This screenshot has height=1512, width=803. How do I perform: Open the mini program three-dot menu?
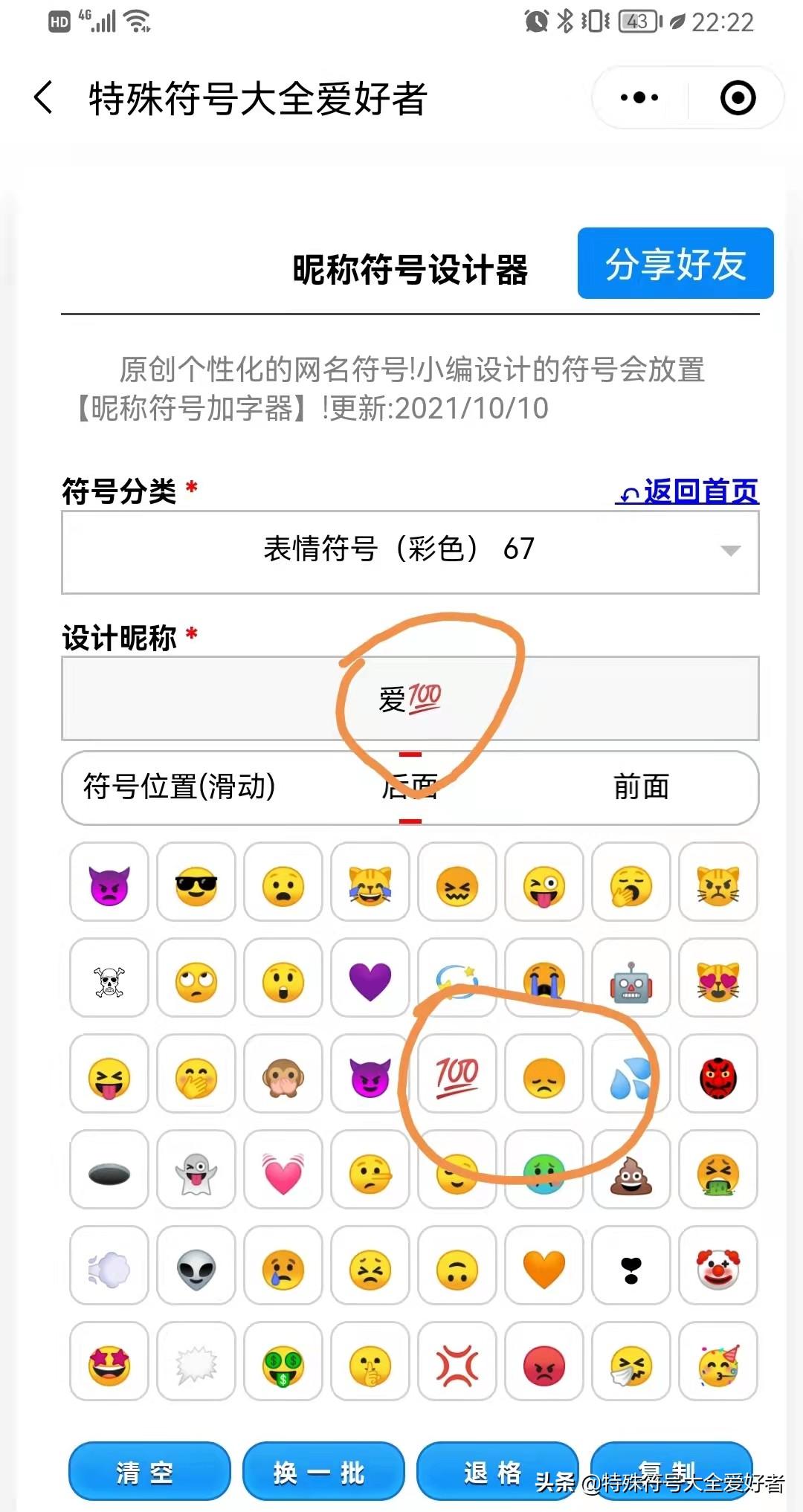[x=639, y=98]
